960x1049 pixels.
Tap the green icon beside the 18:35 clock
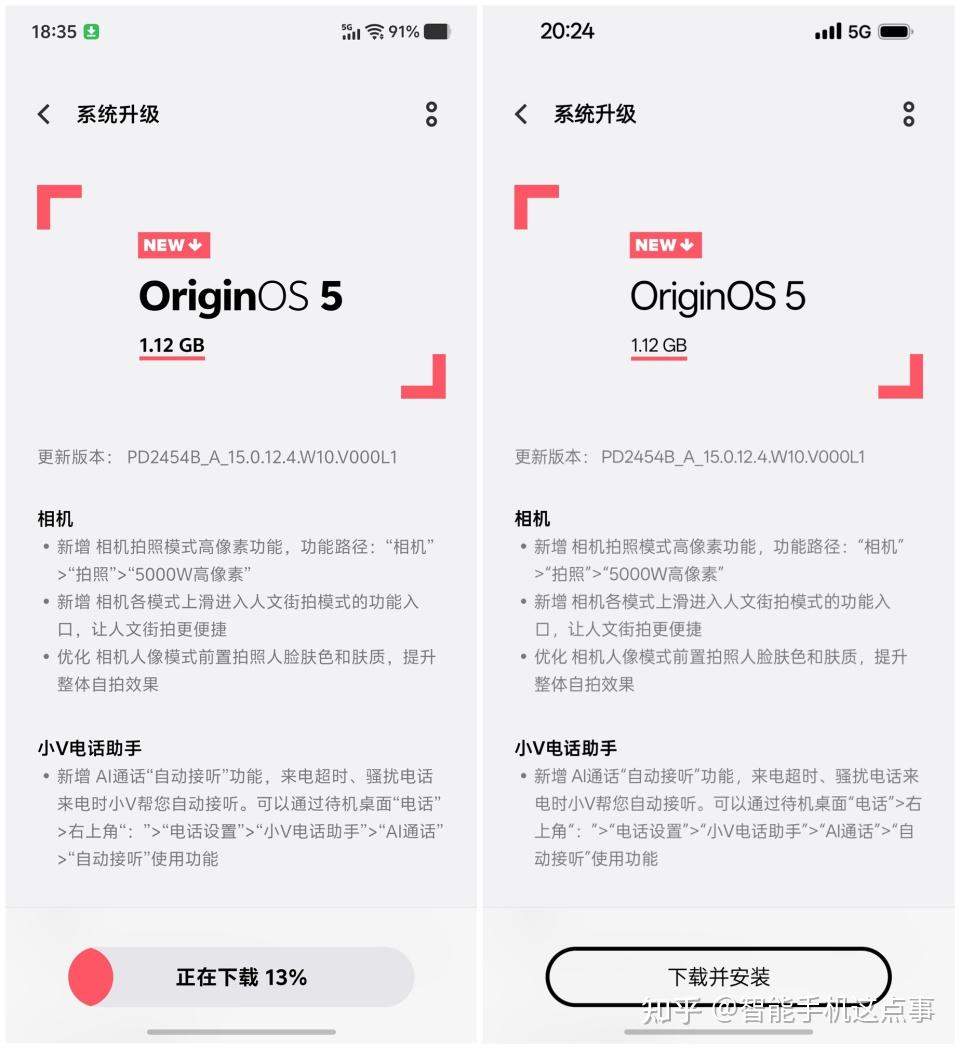91,31
